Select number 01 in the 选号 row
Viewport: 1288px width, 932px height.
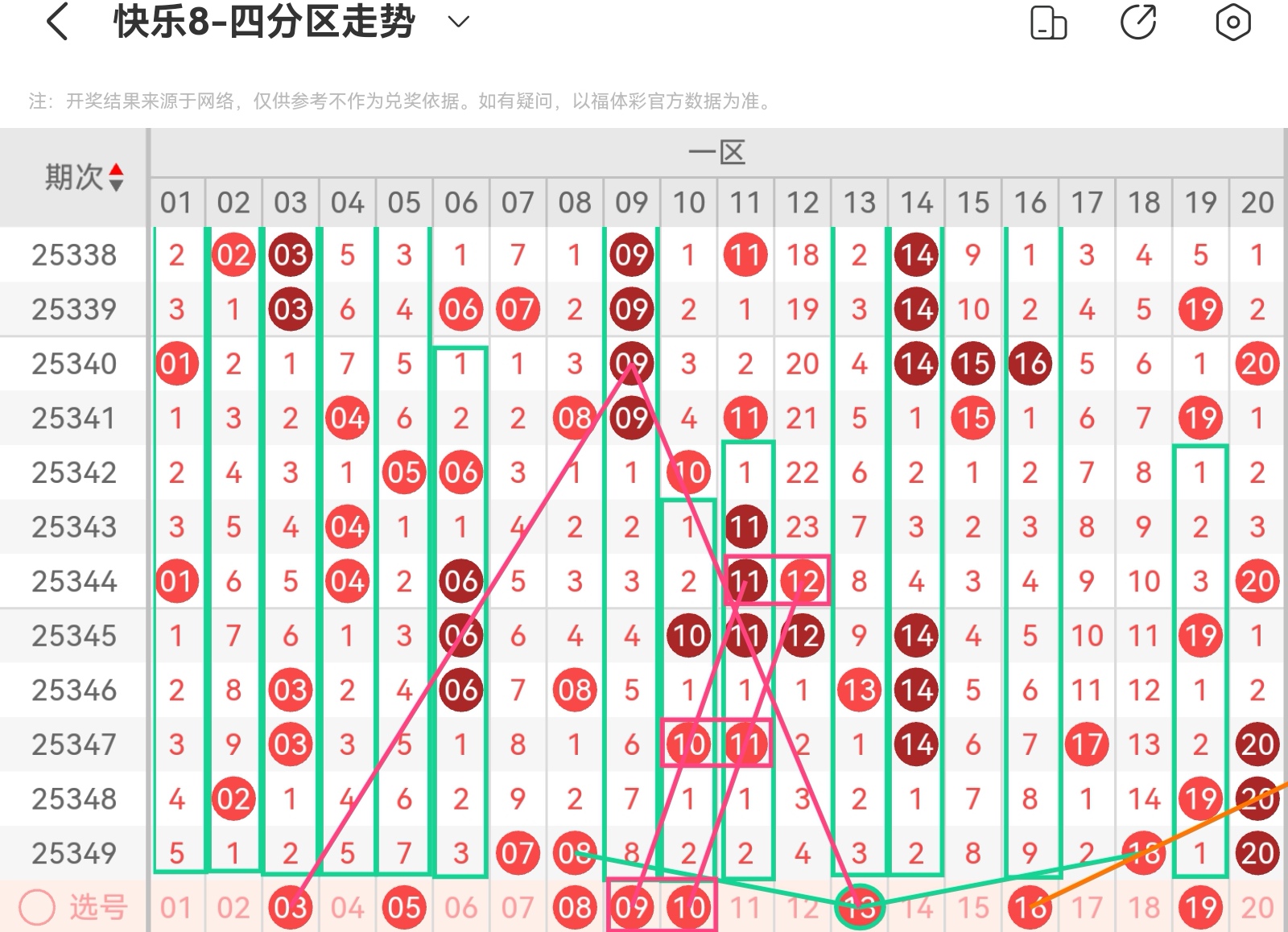click(176, 908)
